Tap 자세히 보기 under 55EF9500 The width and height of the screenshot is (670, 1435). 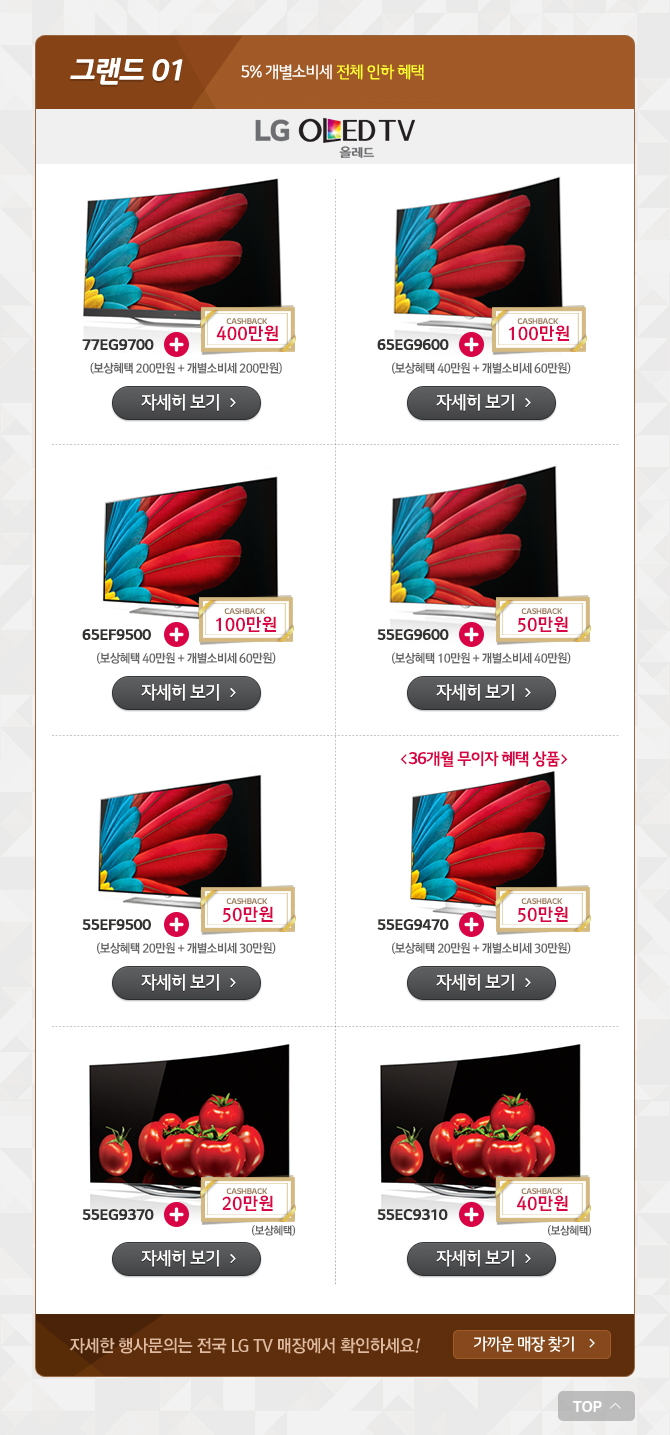click(x=186, y=983)
